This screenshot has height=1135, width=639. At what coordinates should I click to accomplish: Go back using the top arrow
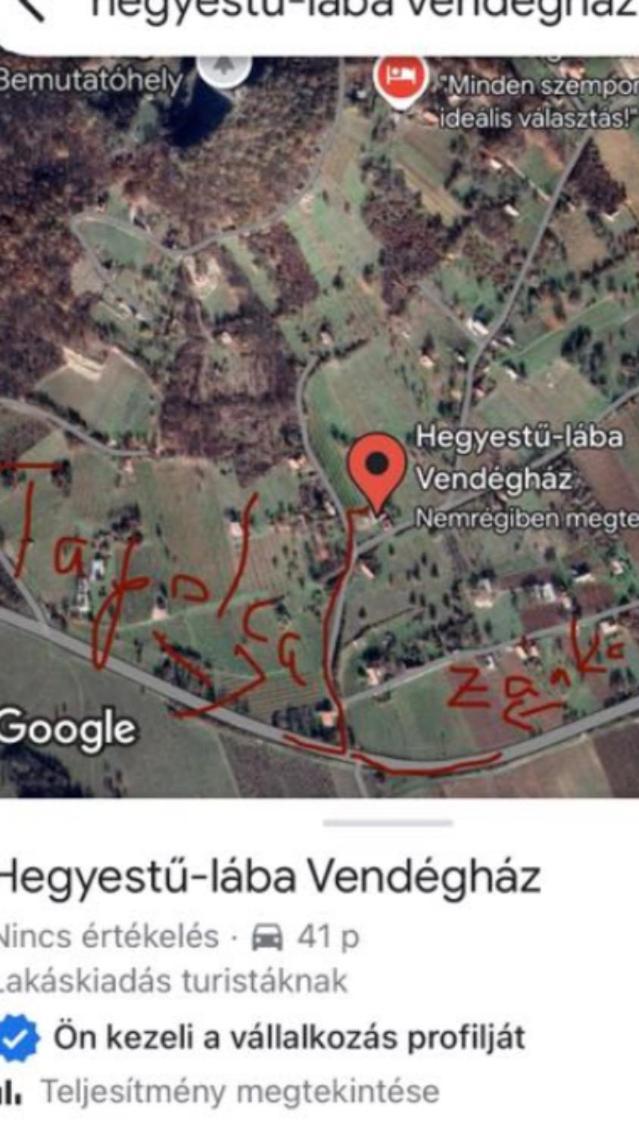pyautogui.click(x=32, y=8)
